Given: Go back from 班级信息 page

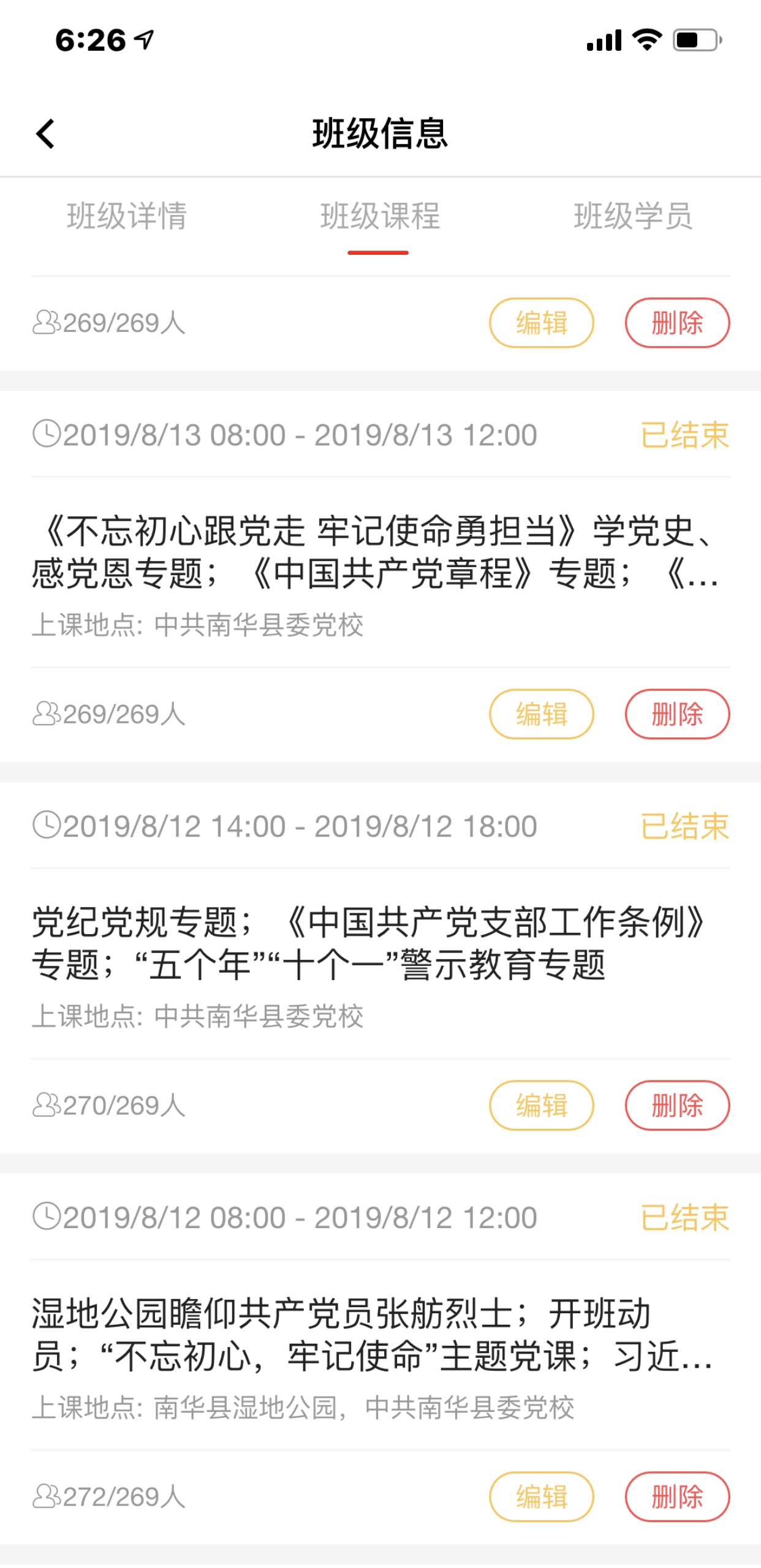Looking at the screenshot, I should pos(45,134).
